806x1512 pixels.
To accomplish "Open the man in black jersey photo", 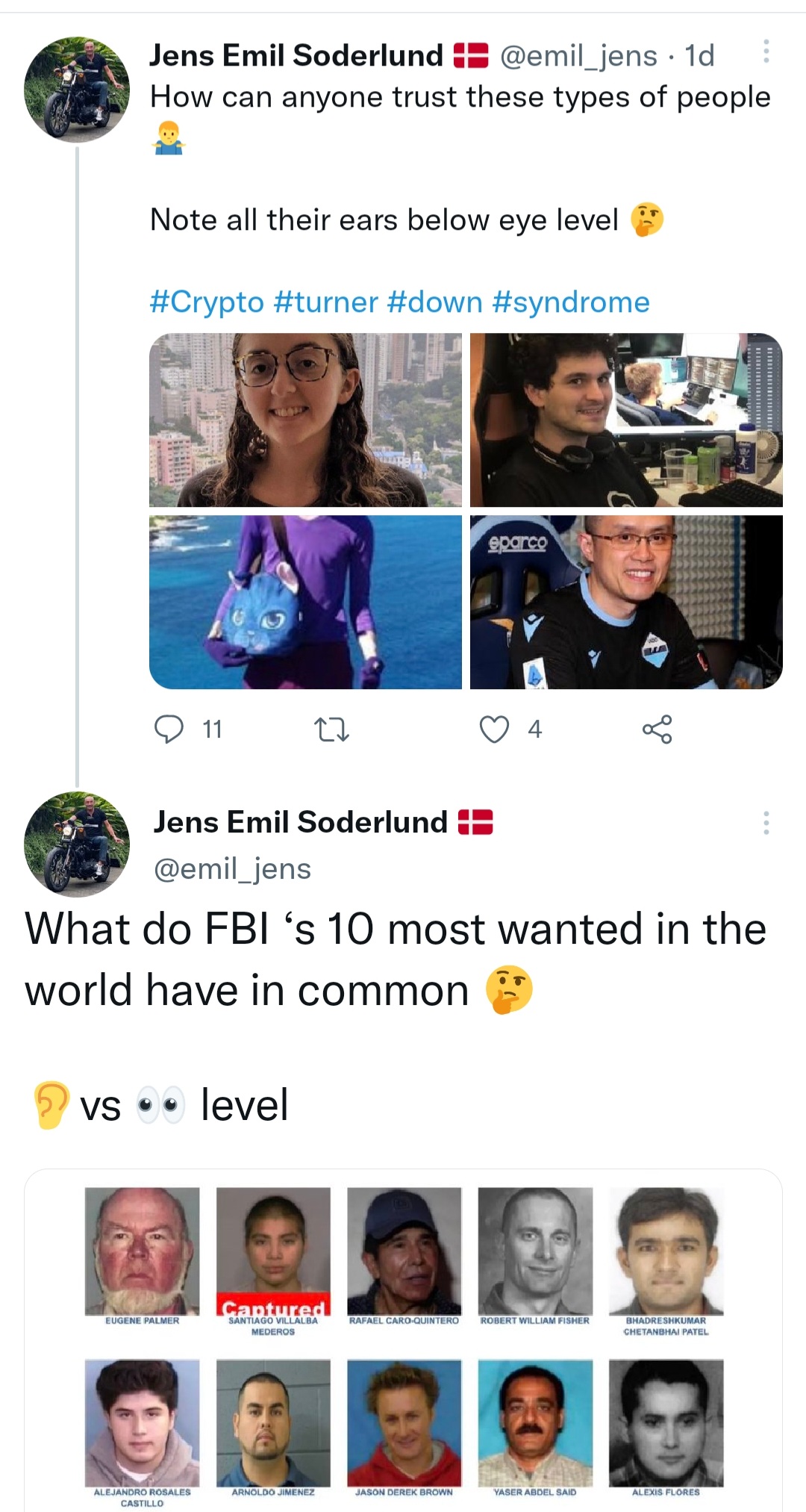I will 626,602.
